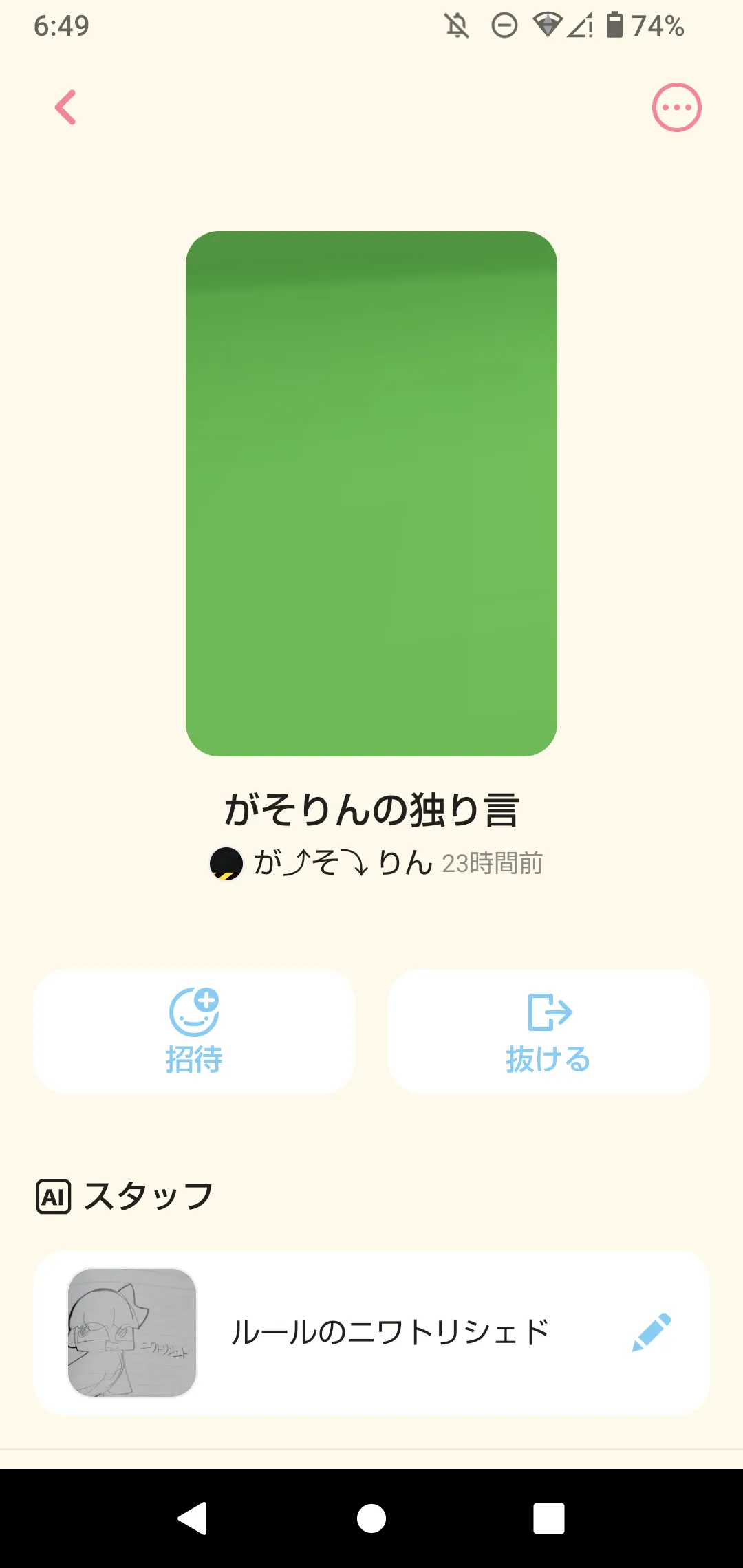Tap the 招待 invite button

pos(194,1031)
